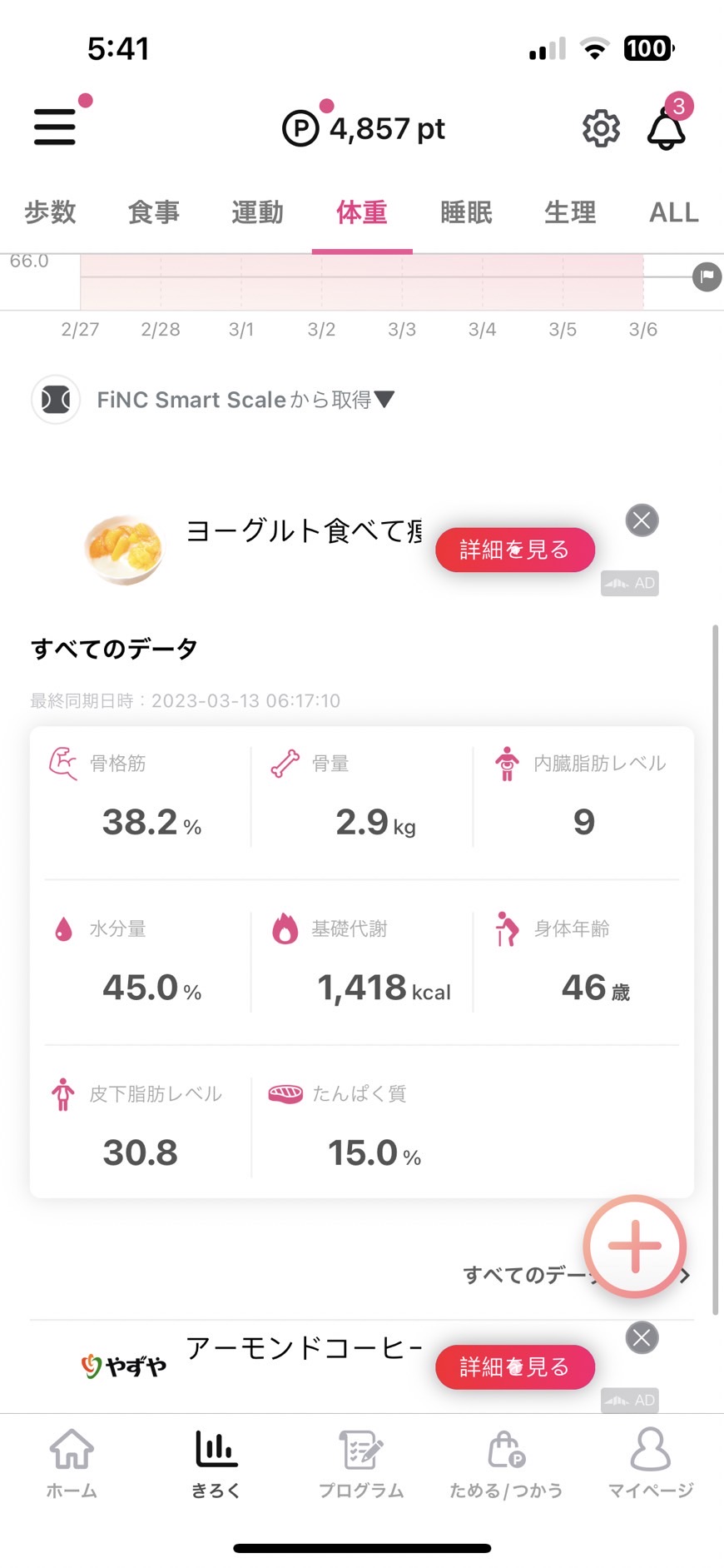Tap 詳細を見る on the アーモンドコーヒー ad
Screen dimensions: 724x1568
[x=515, y=1366]
